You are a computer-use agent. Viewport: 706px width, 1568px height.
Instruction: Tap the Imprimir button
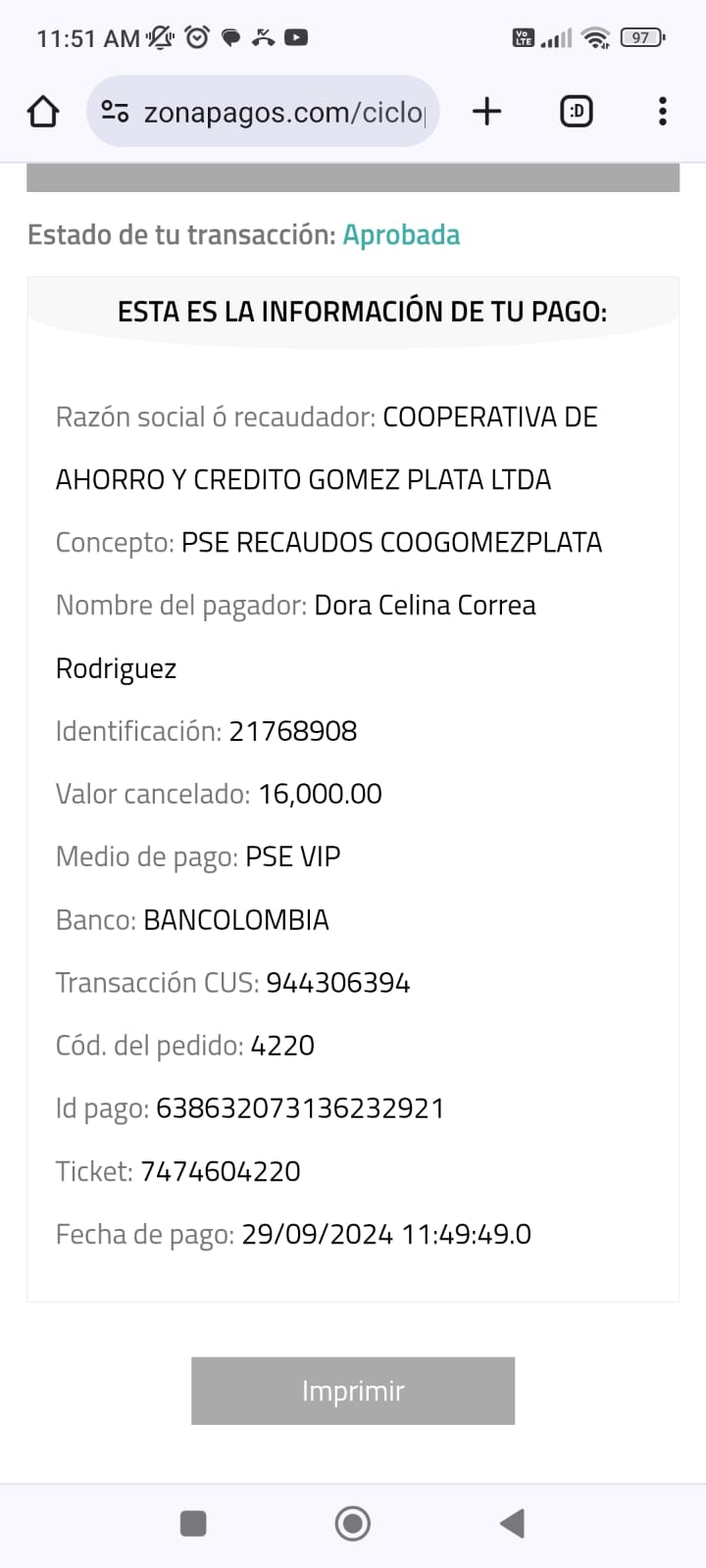353,1391
